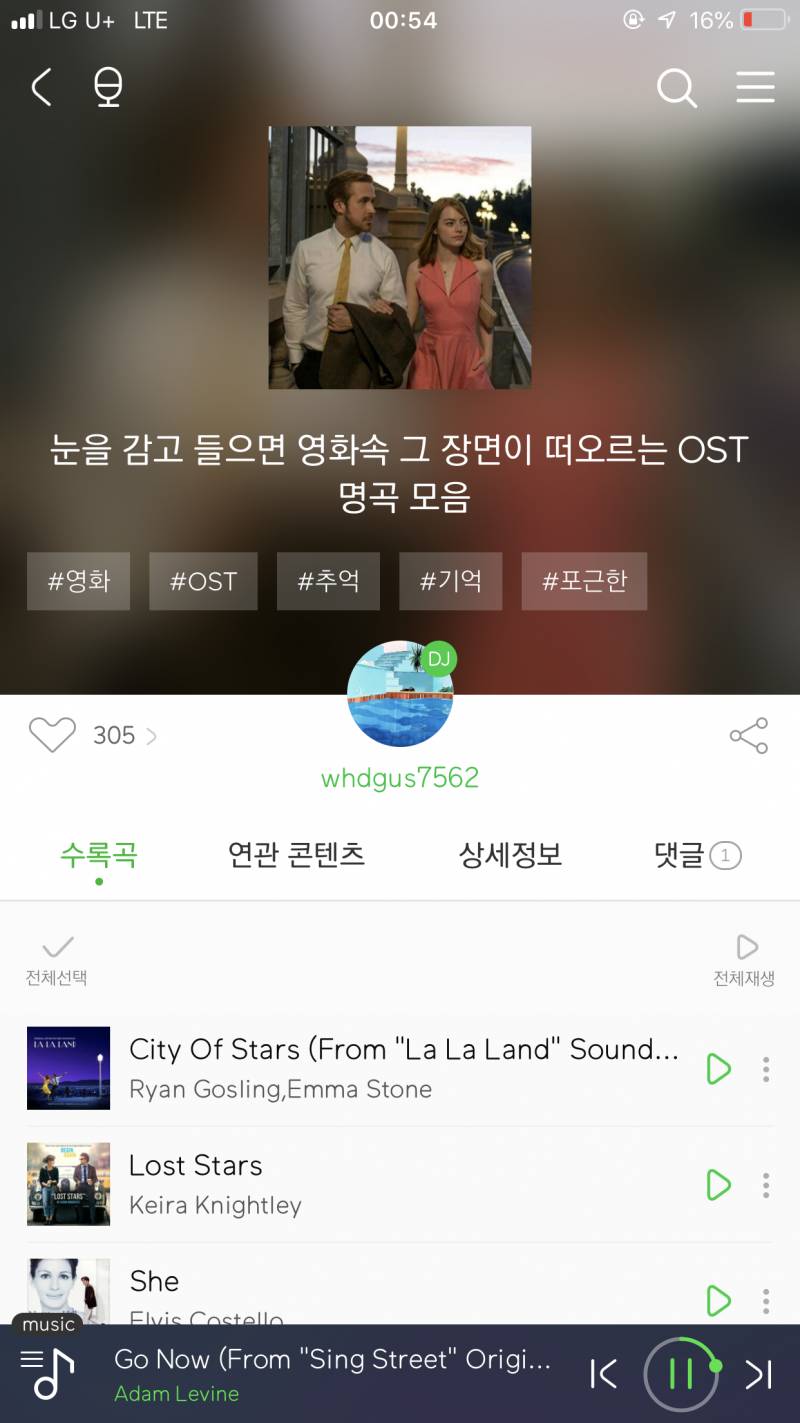Tap the #영화 hashtag chip
800x1423 pixels.
tap(79, 581)
